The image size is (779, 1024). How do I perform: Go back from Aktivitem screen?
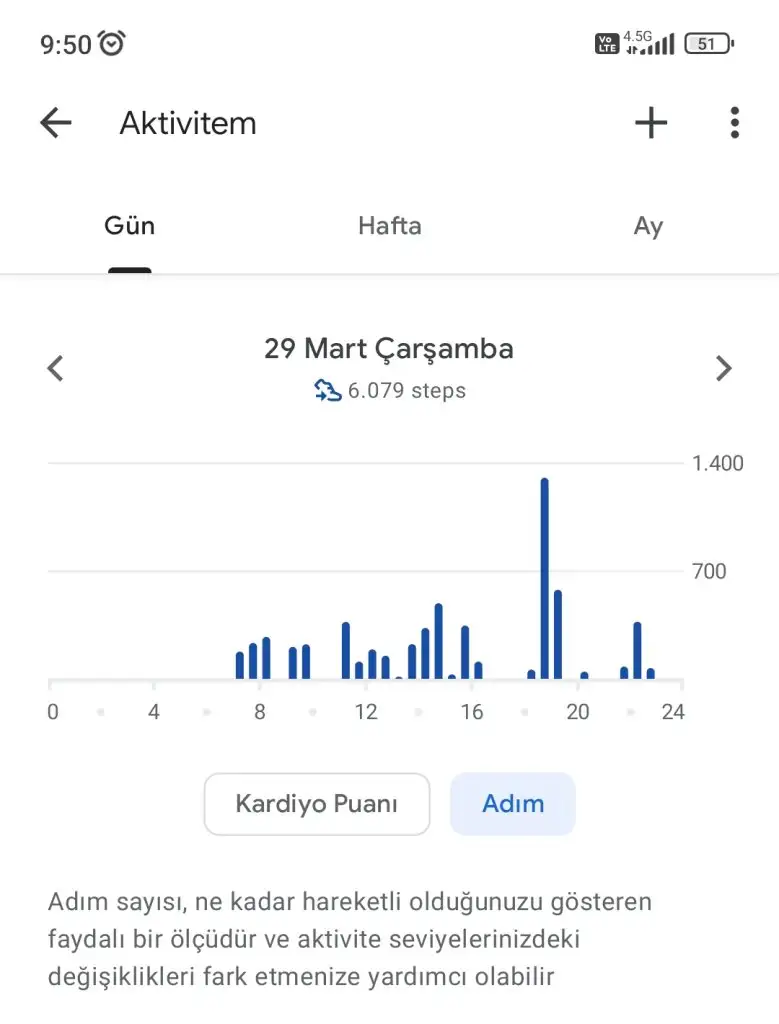pos(56,123)
